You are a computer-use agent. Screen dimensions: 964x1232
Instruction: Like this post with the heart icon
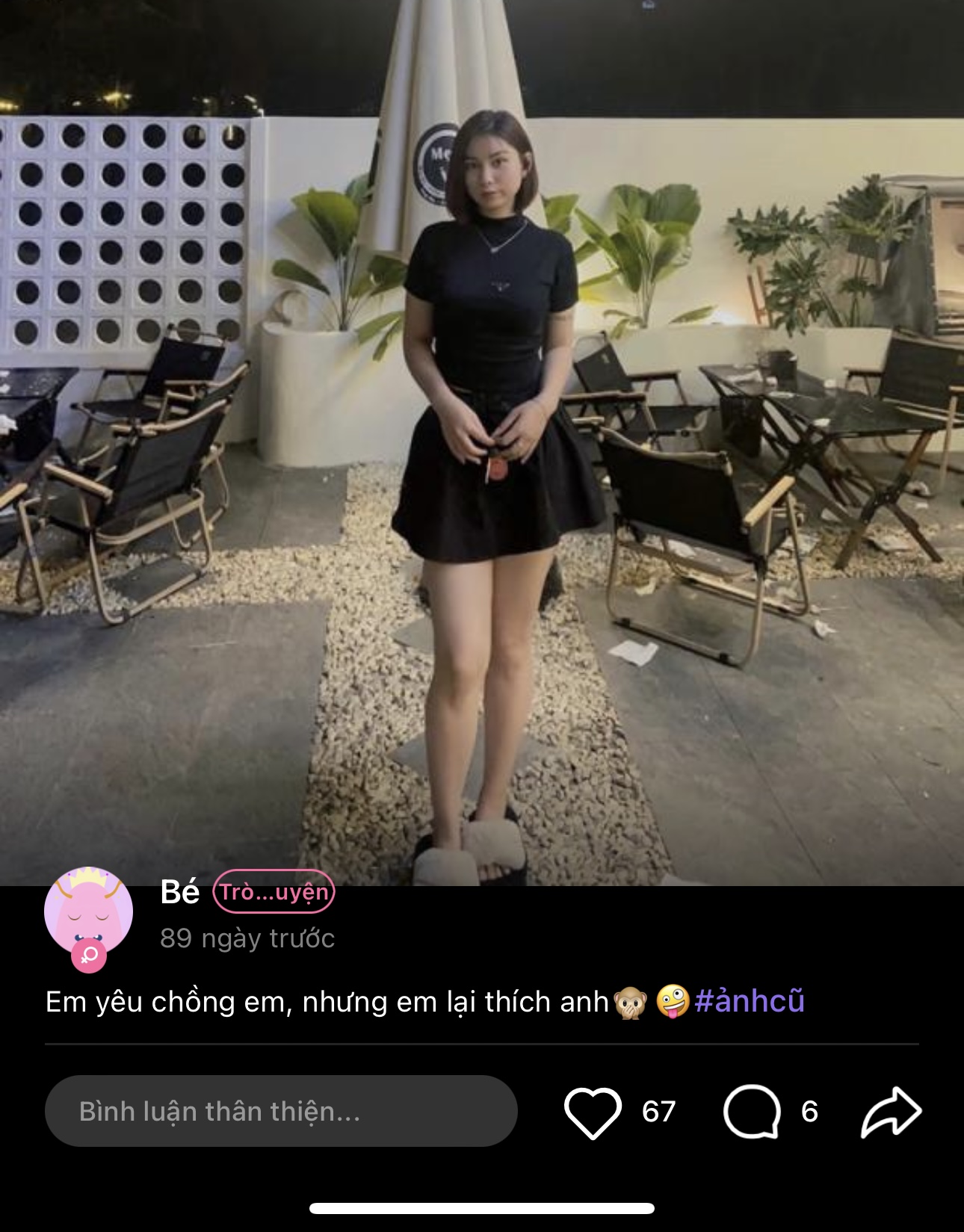593,1112
